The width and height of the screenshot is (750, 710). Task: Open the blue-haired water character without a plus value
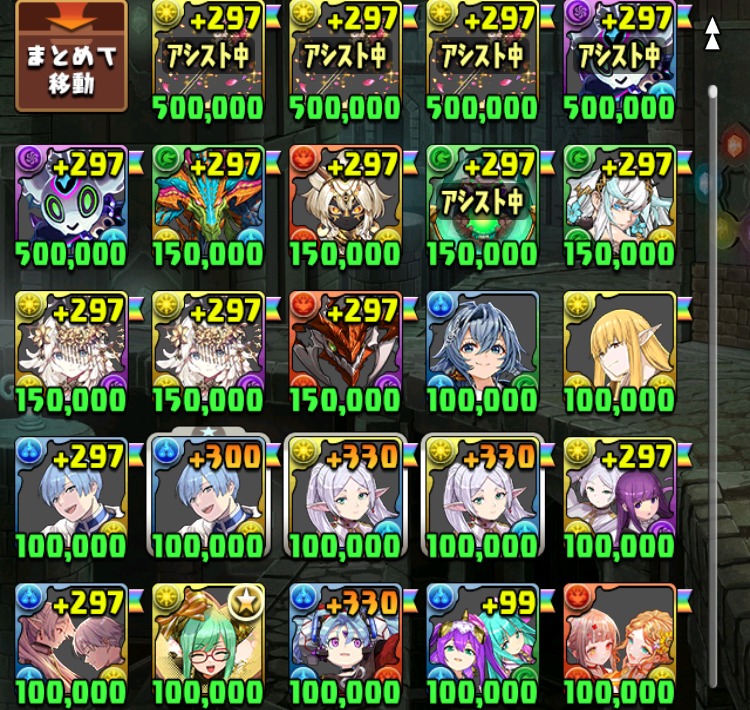pos(483,348)
